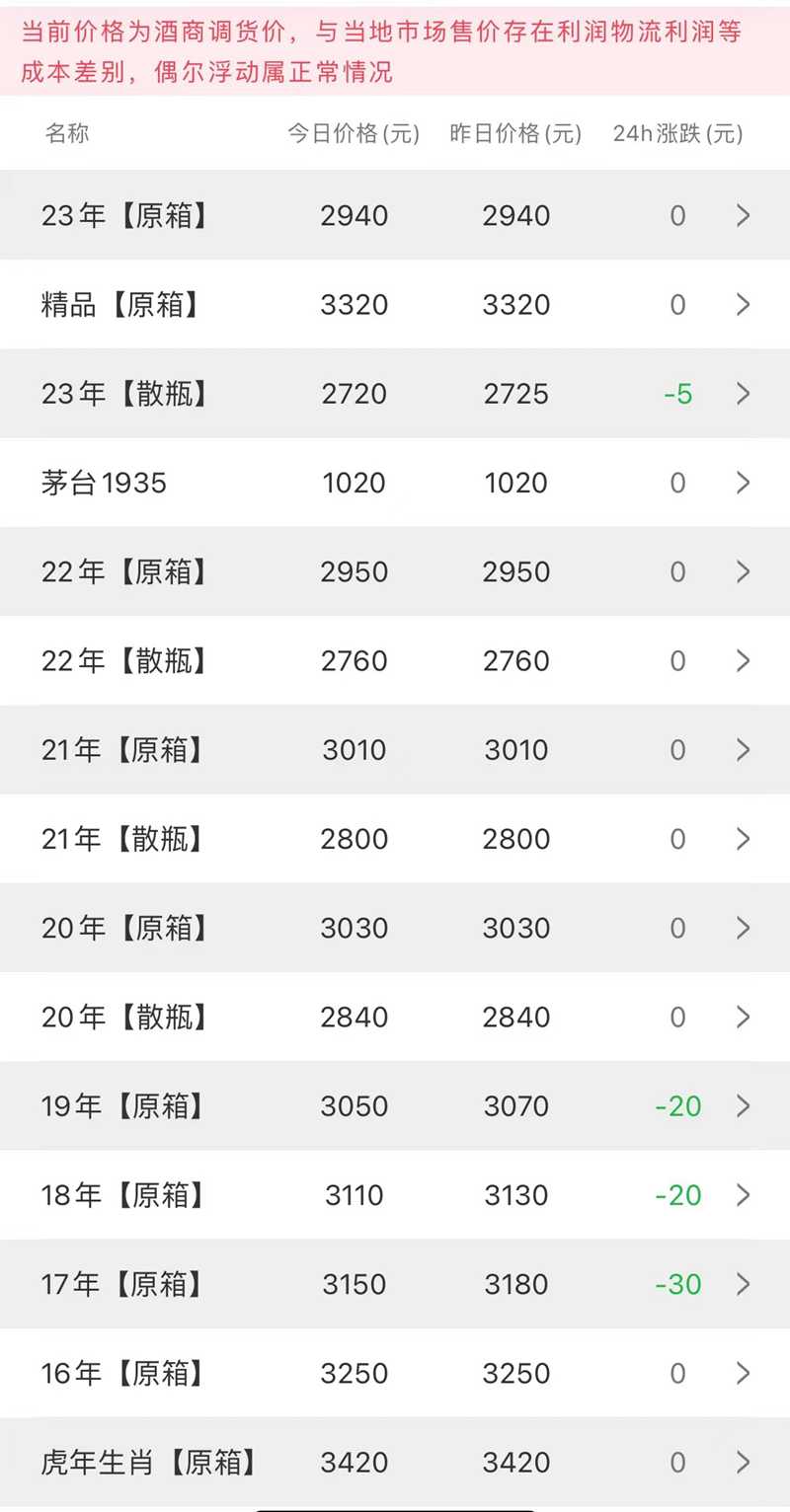Open the 20年【原箱】 entry
Screen dimensions: 790x1512
coord(395,928)
